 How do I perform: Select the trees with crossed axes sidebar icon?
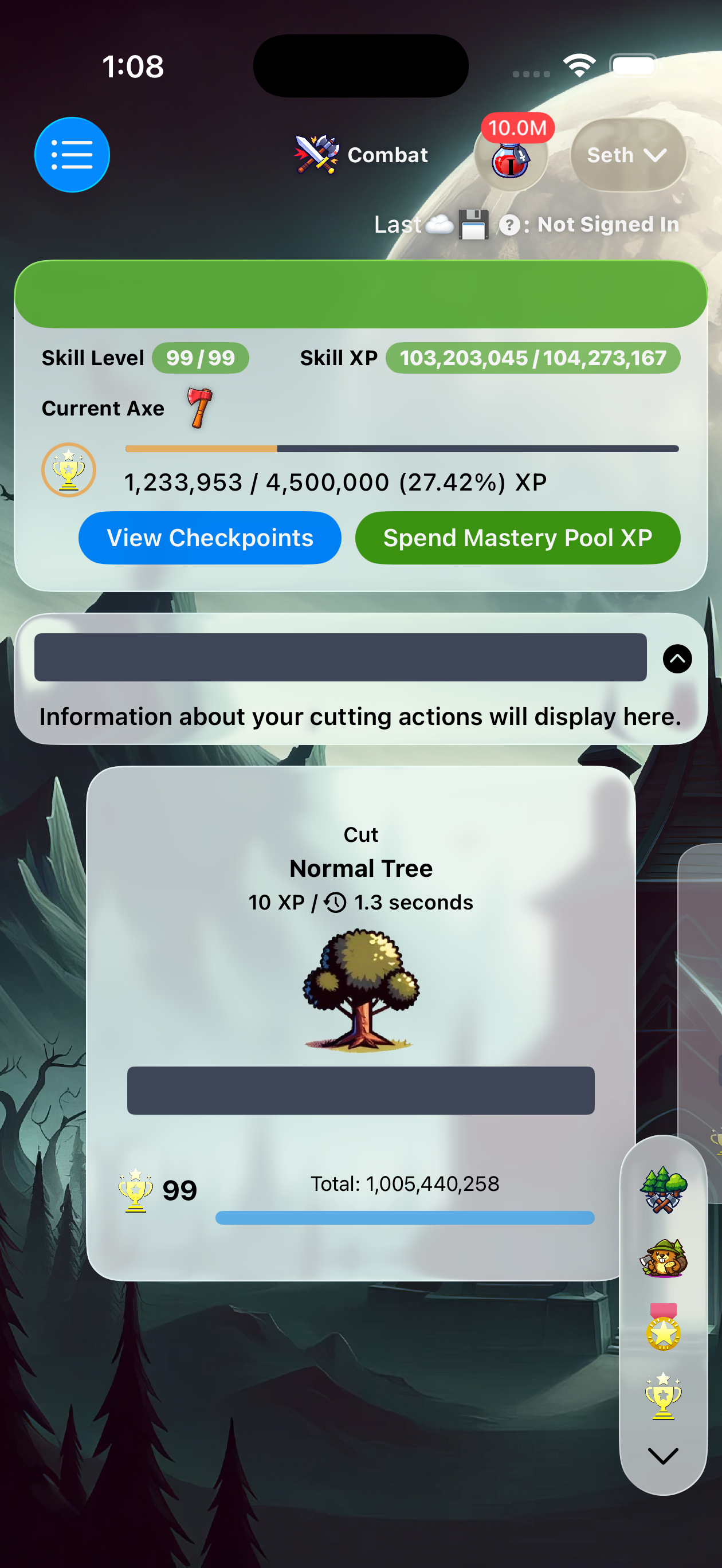[x=662, y=1188]
